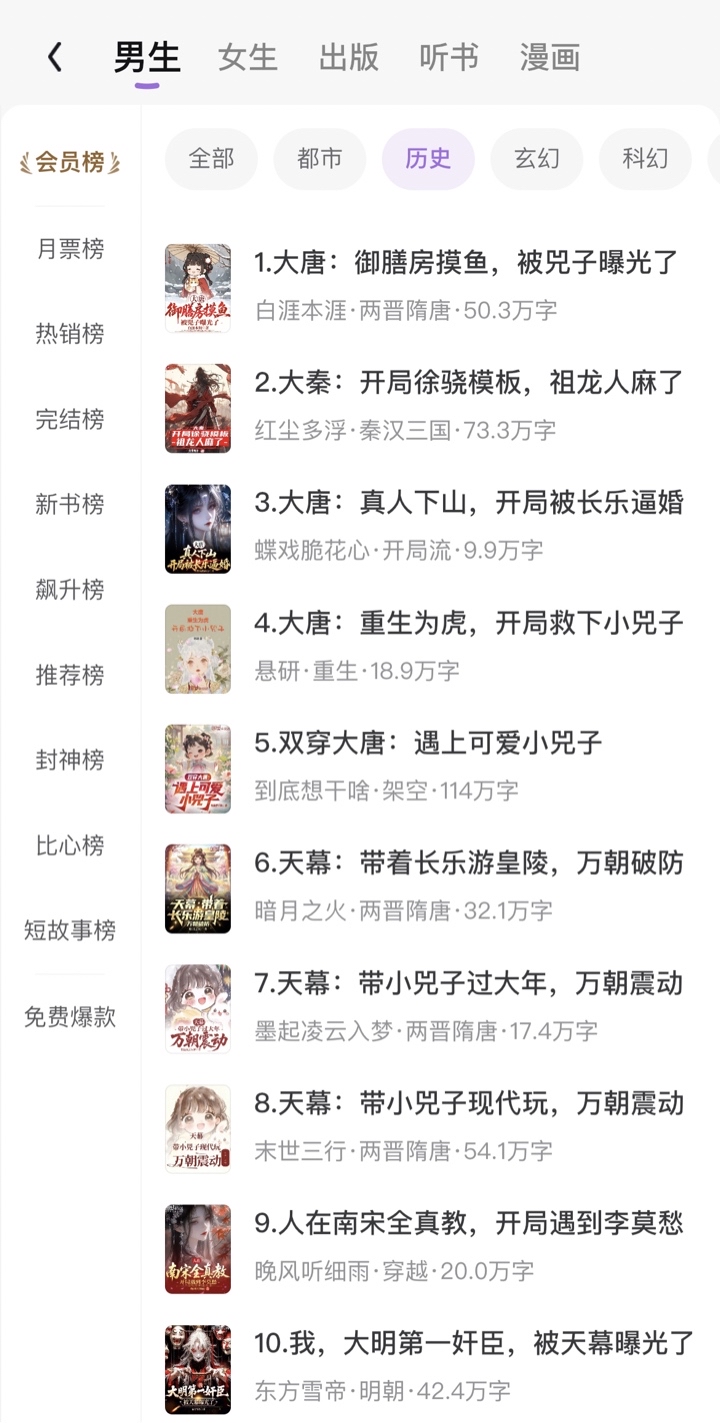Image resolution: width=720 pixels, height=1423 pixels.
Task: Switch to the 听书 tab
Action: [449, 58]
